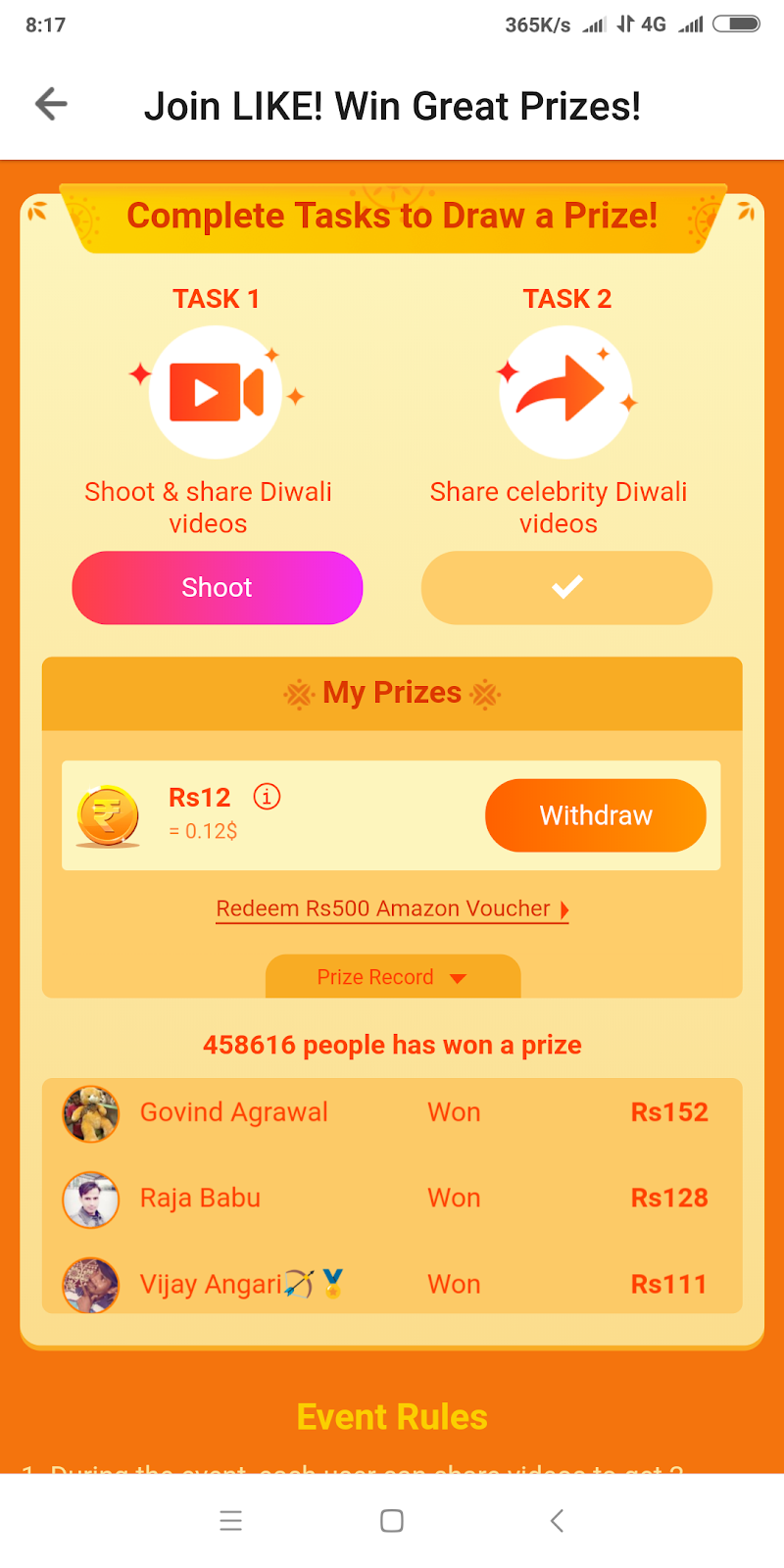Tap Vijay Angari's profile picture
This screenshot has height=1568, width=784.
pos(90,1285)
